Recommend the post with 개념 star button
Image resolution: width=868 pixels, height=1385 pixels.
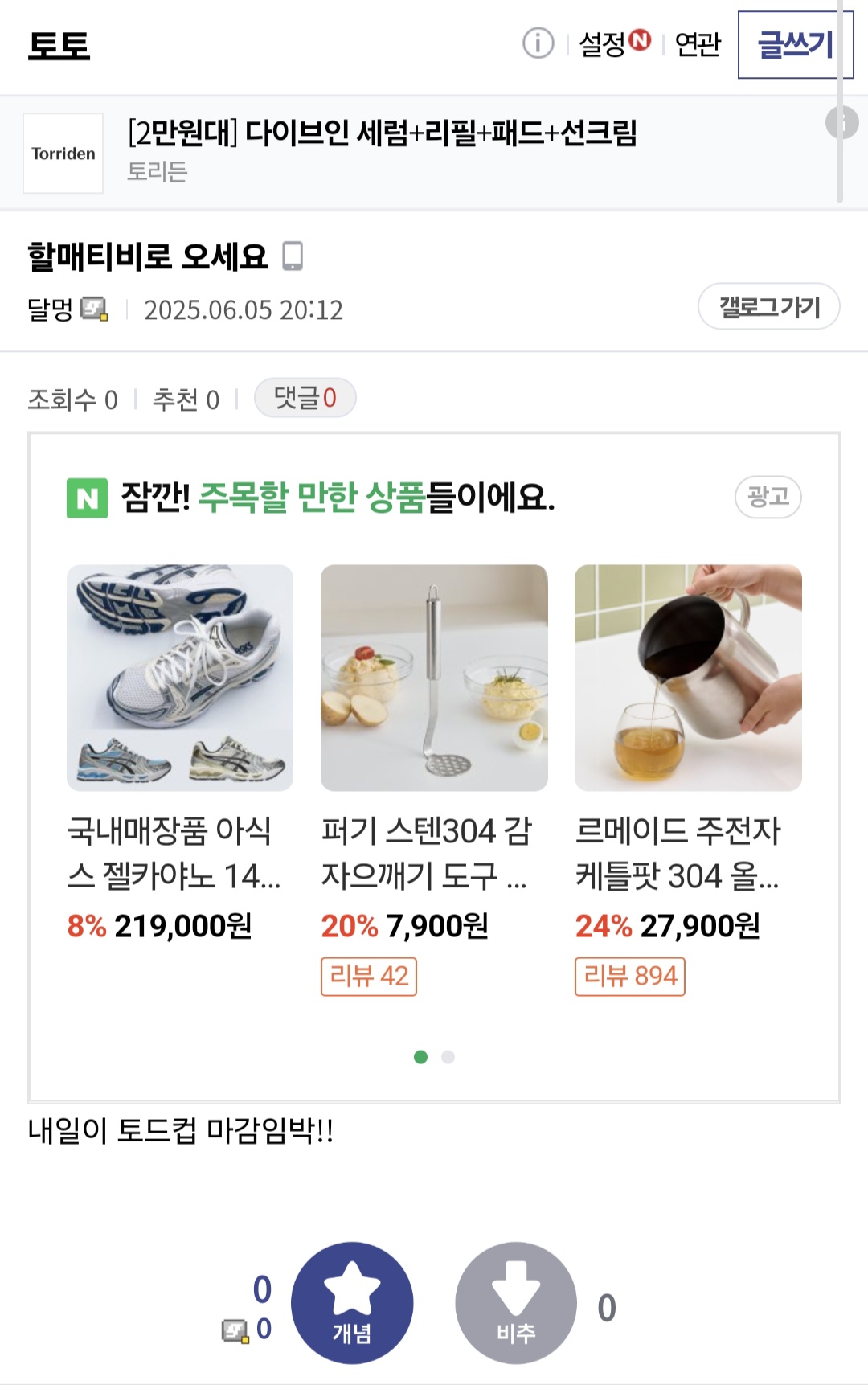(x=352, y=1303)
